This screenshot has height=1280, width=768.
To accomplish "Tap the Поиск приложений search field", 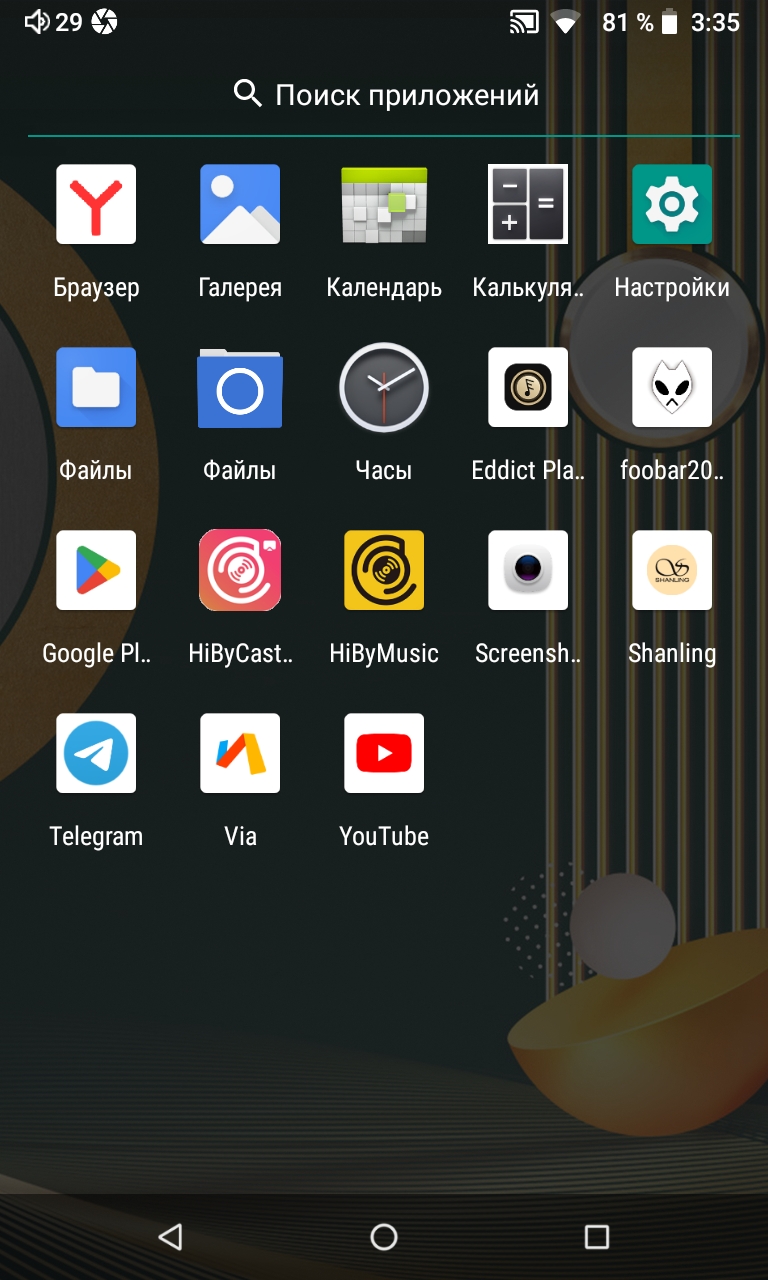I will [384, 95].
